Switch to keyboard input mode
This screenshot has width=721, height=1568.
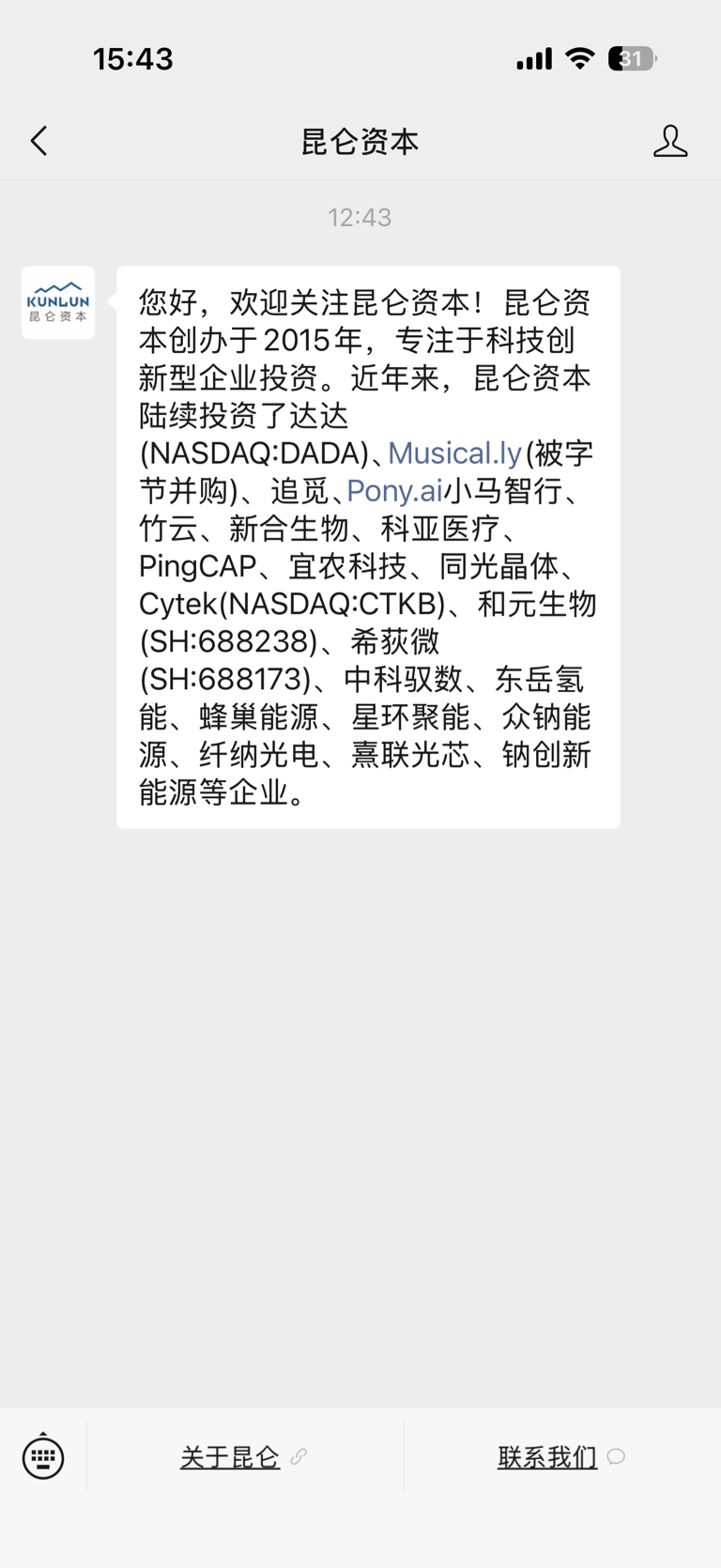[x=43, y=1456]
